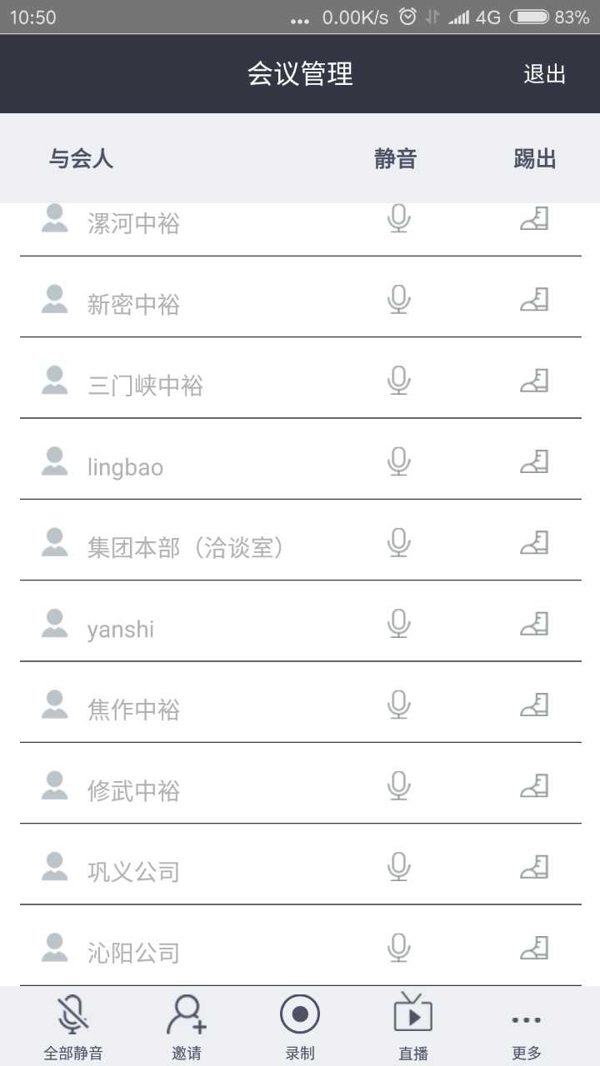This screenshot has width=600, height=1066.
Task: Mute participant lingbao
Action: [399, 462]
